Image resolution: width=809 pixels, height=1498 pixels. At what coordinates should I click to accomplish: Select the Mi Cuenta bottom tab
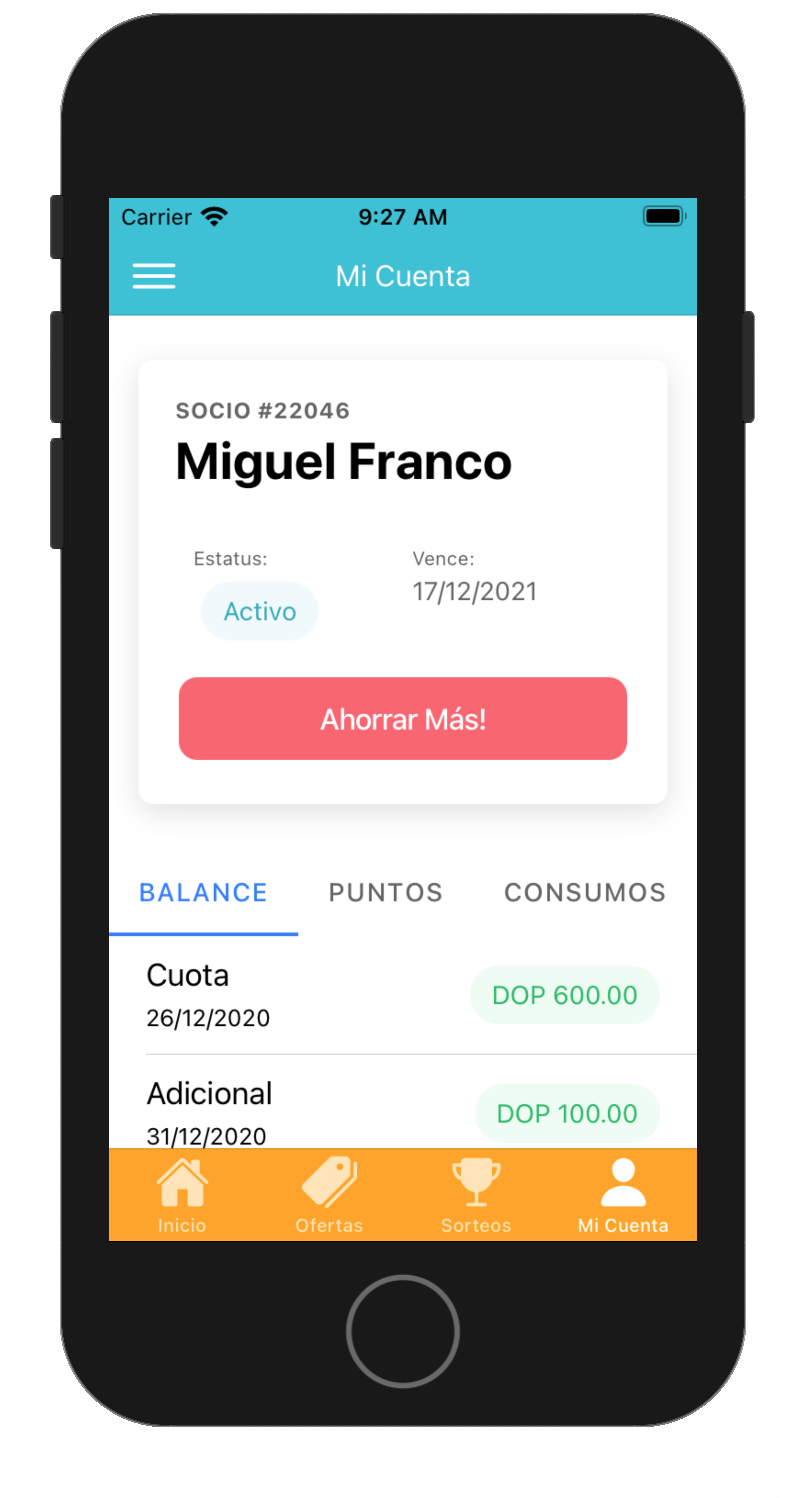pos(623,1195)
